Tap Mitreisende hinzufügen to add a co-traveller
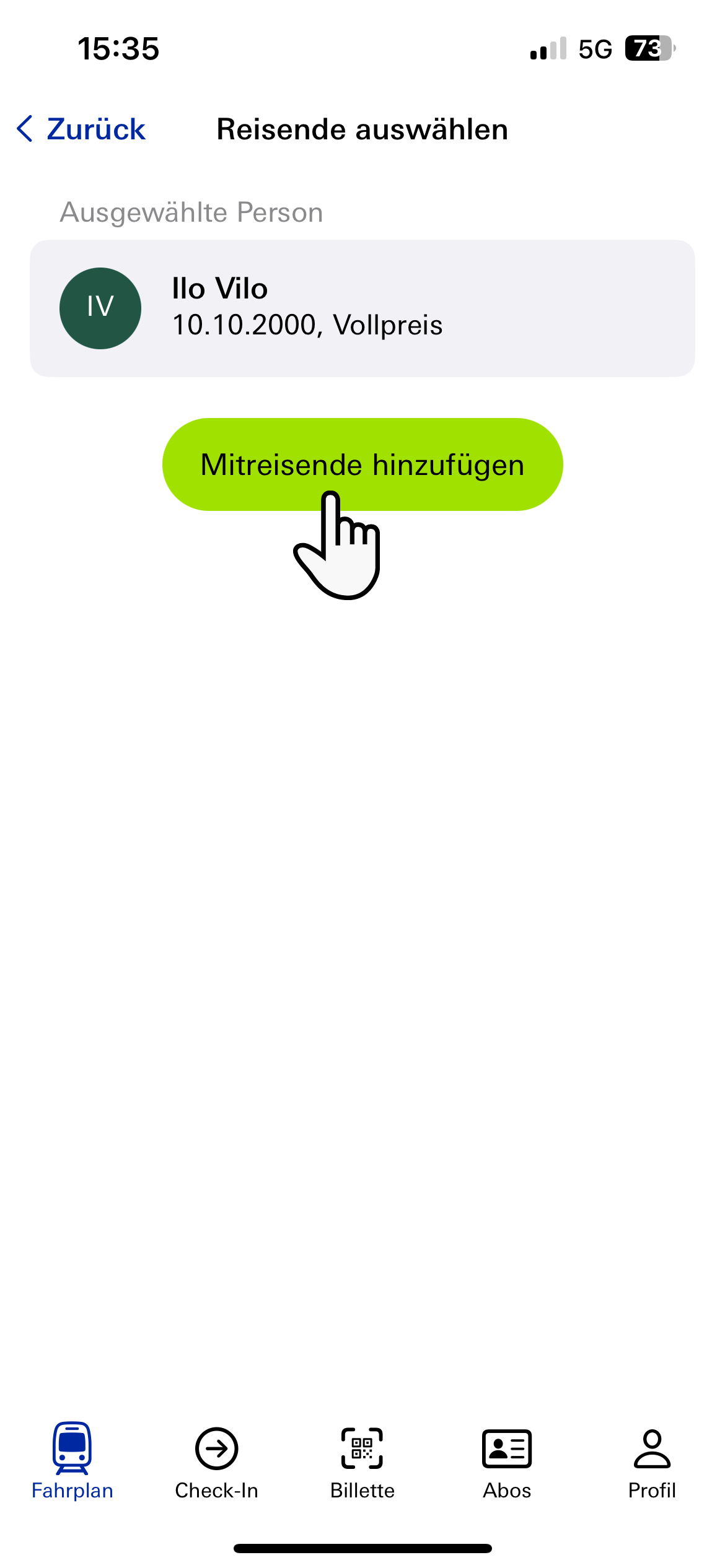The width and height of the screenshot is (725, 1568). pos(362,464)
